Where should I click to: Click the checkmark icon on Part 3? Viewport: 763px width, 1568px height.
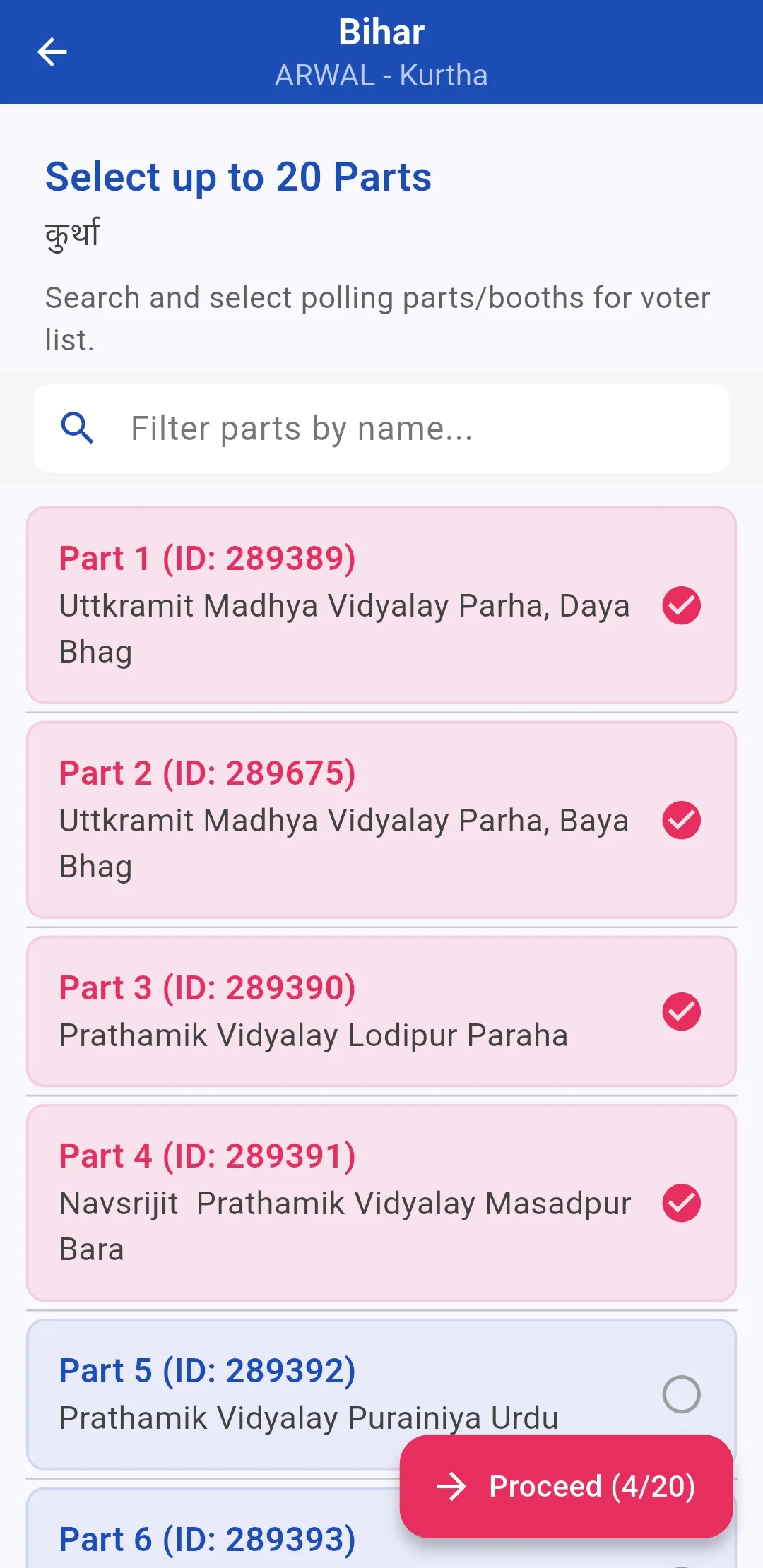[681, 1011]
